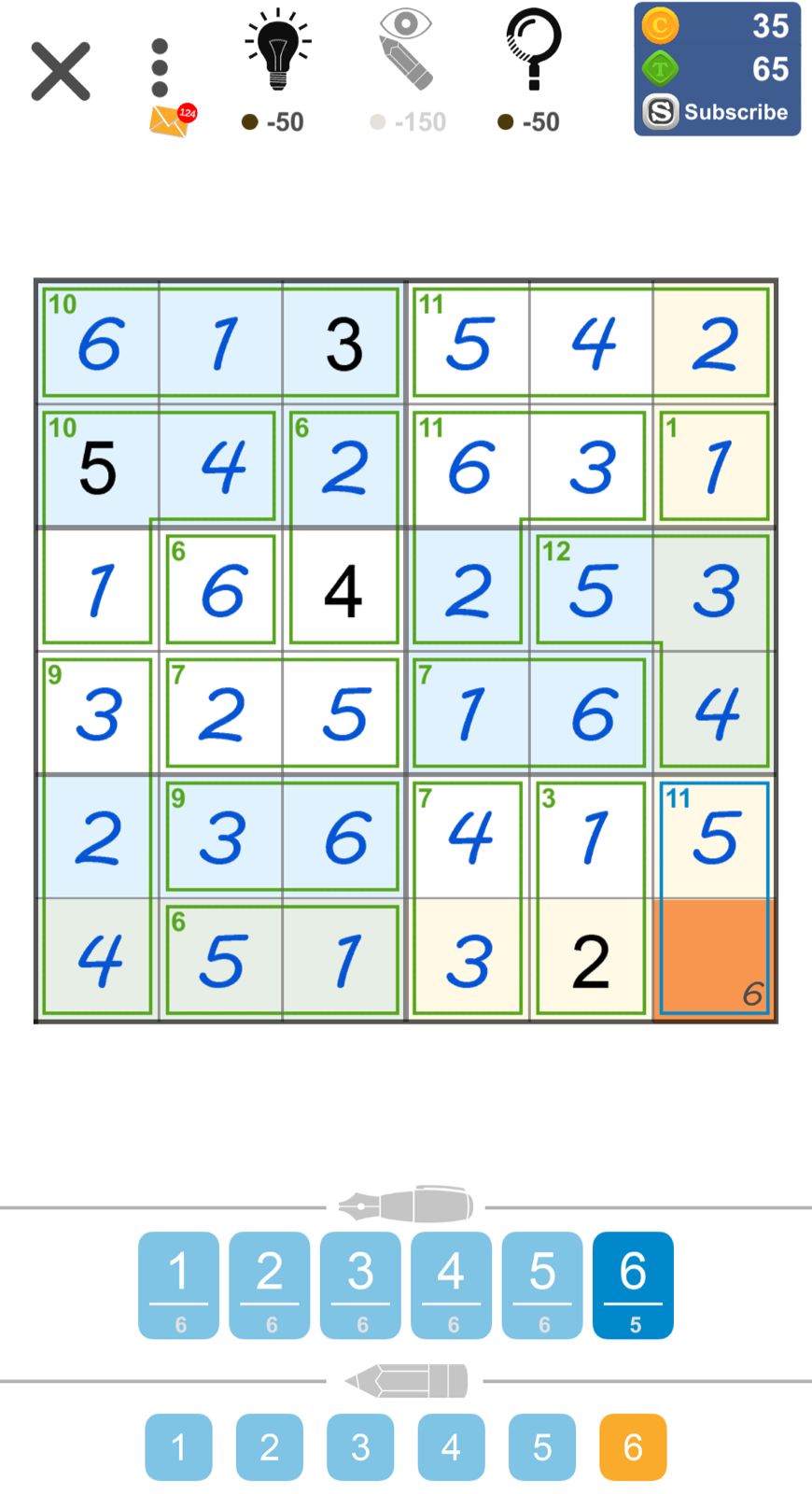
Task: Enter pen number 3
Action: (360, 1285)
